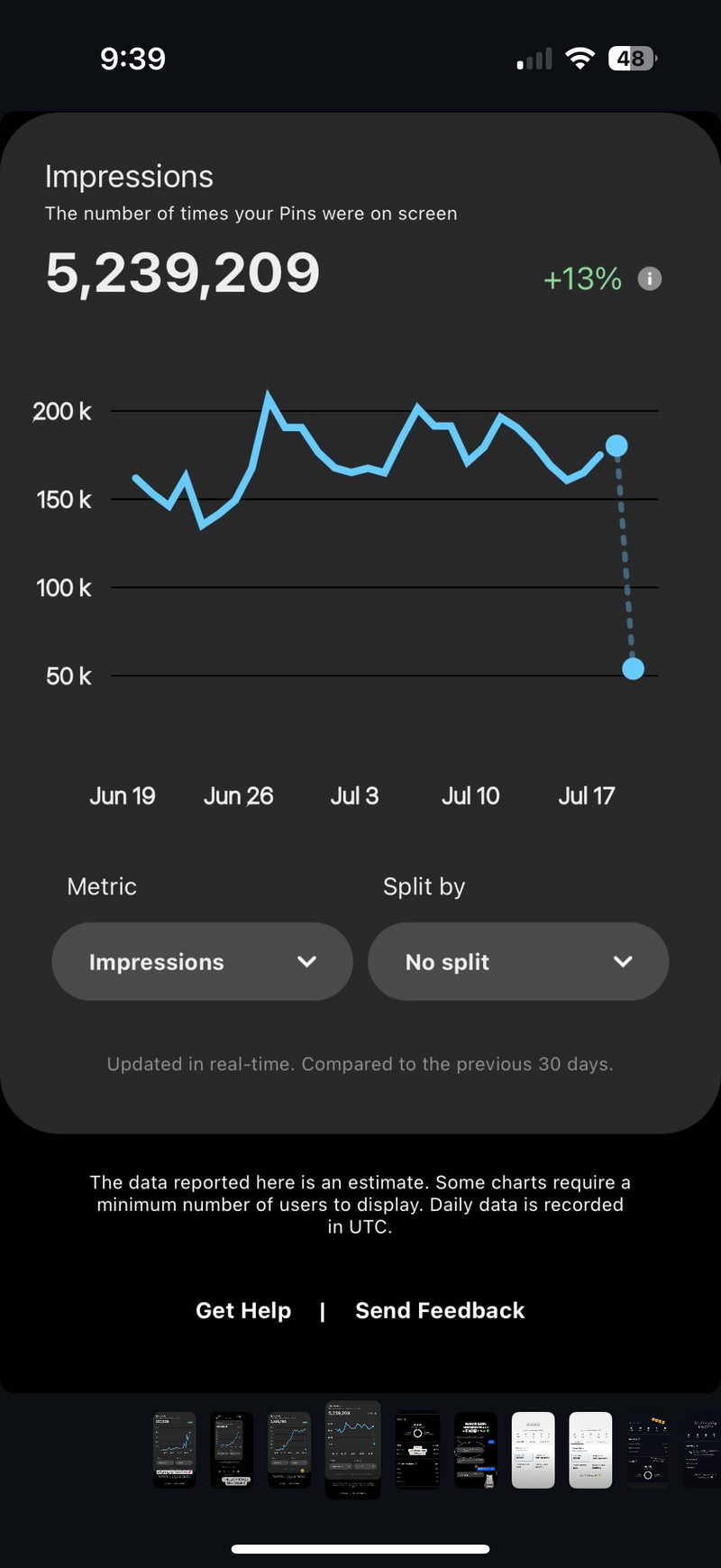Tap Send Feedback
The image size is (721, 1568).
click(440, 1310)
